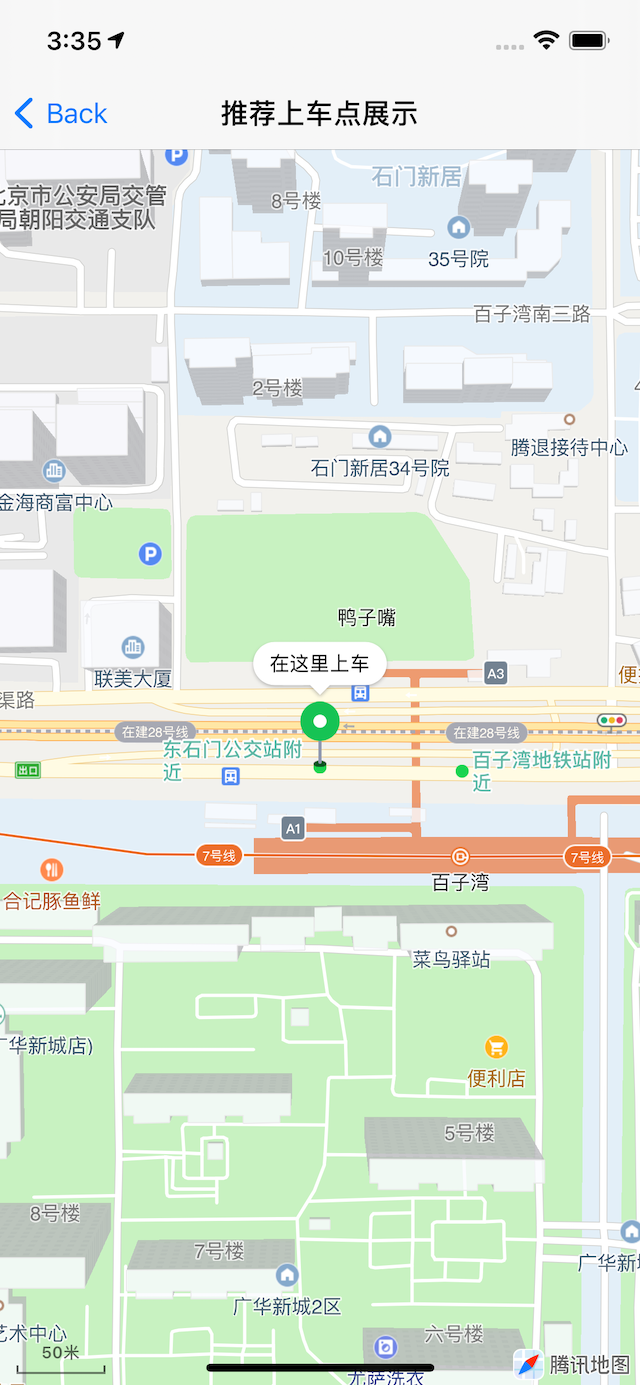Tap the 在这里上车 callout bubble
This screenshot has height=1385, width=640.
(319, 664)
